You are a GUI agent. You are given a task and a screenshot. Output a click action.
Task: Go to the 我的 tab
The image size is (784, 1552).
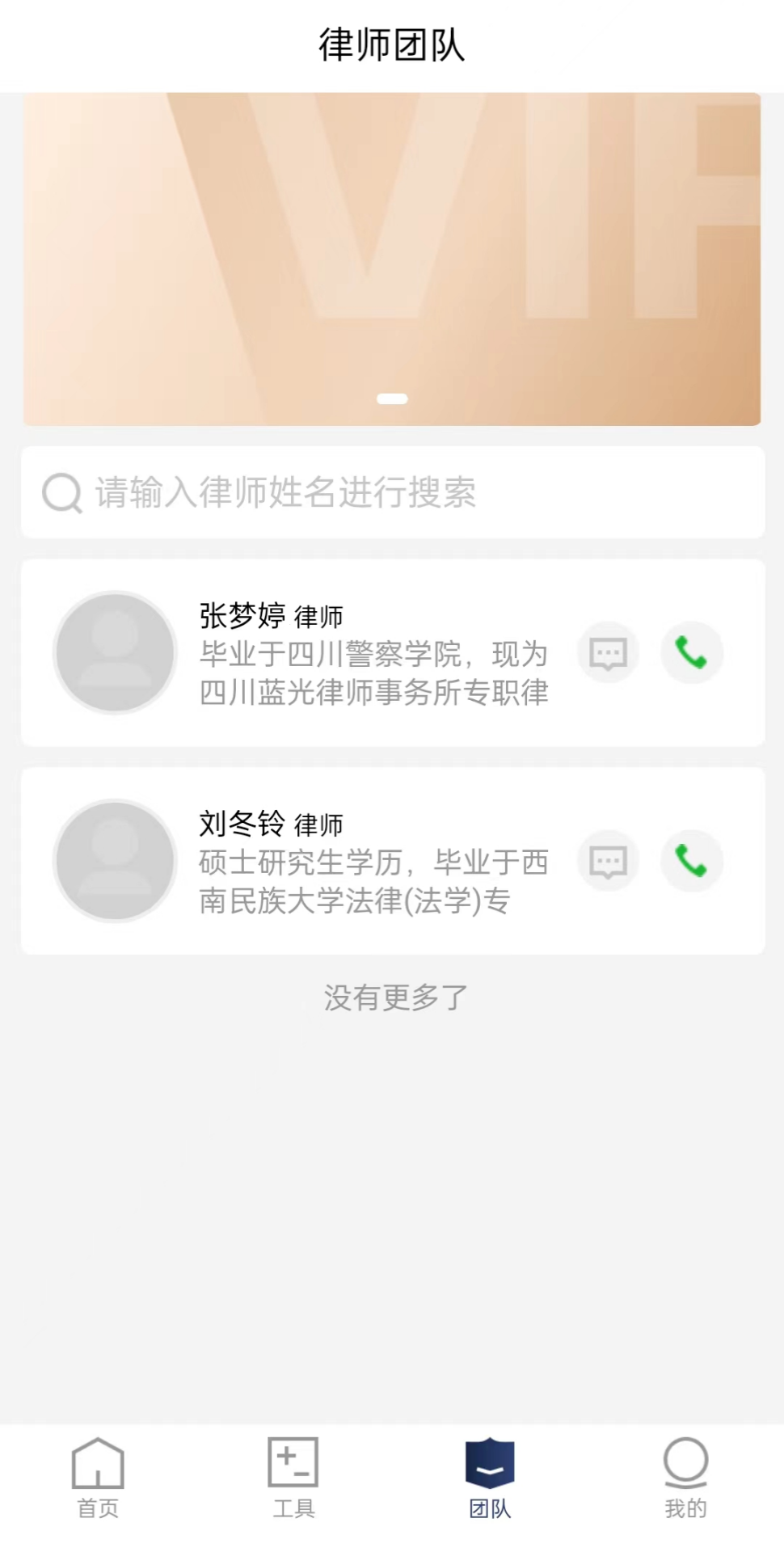[685, 1478]
